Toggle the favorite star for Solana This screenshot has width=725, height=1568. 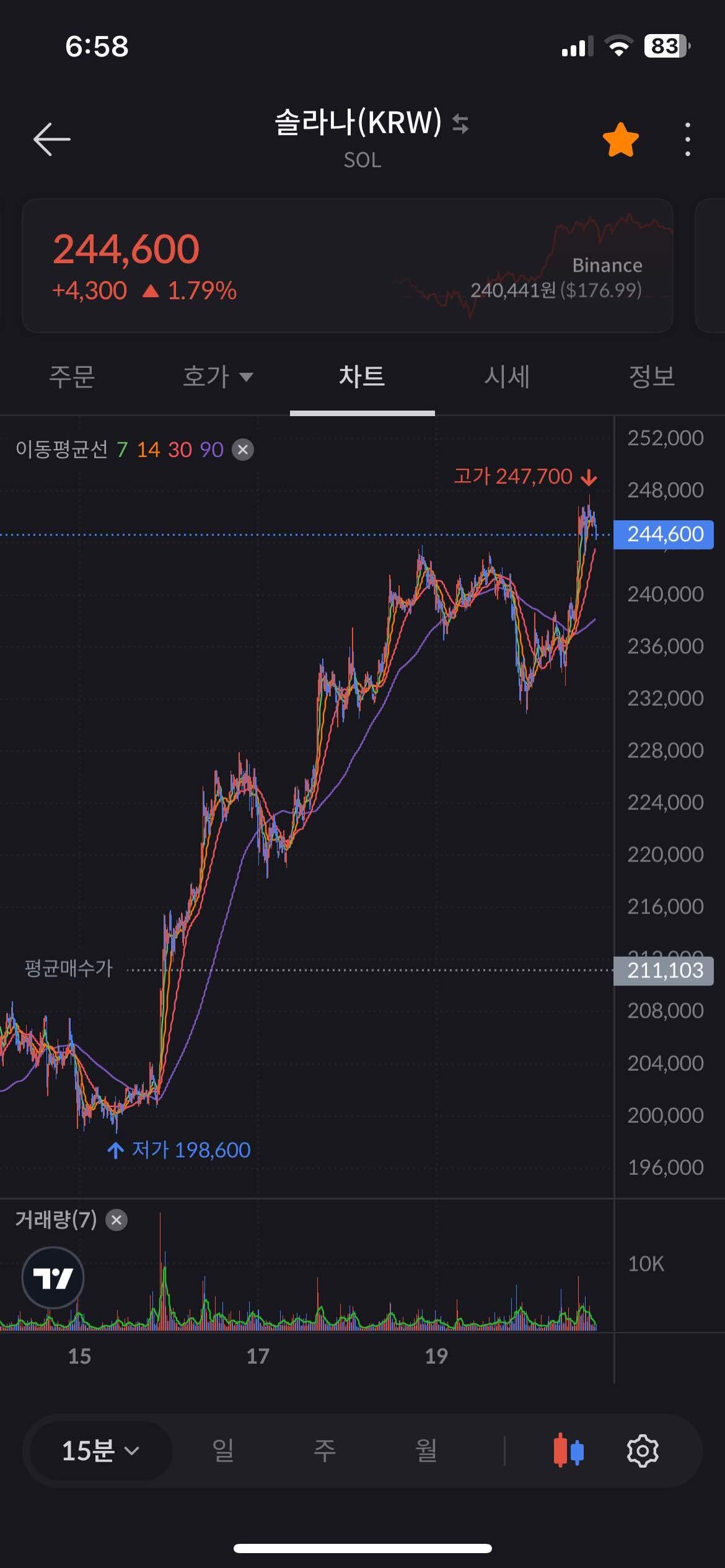[620, 139]
